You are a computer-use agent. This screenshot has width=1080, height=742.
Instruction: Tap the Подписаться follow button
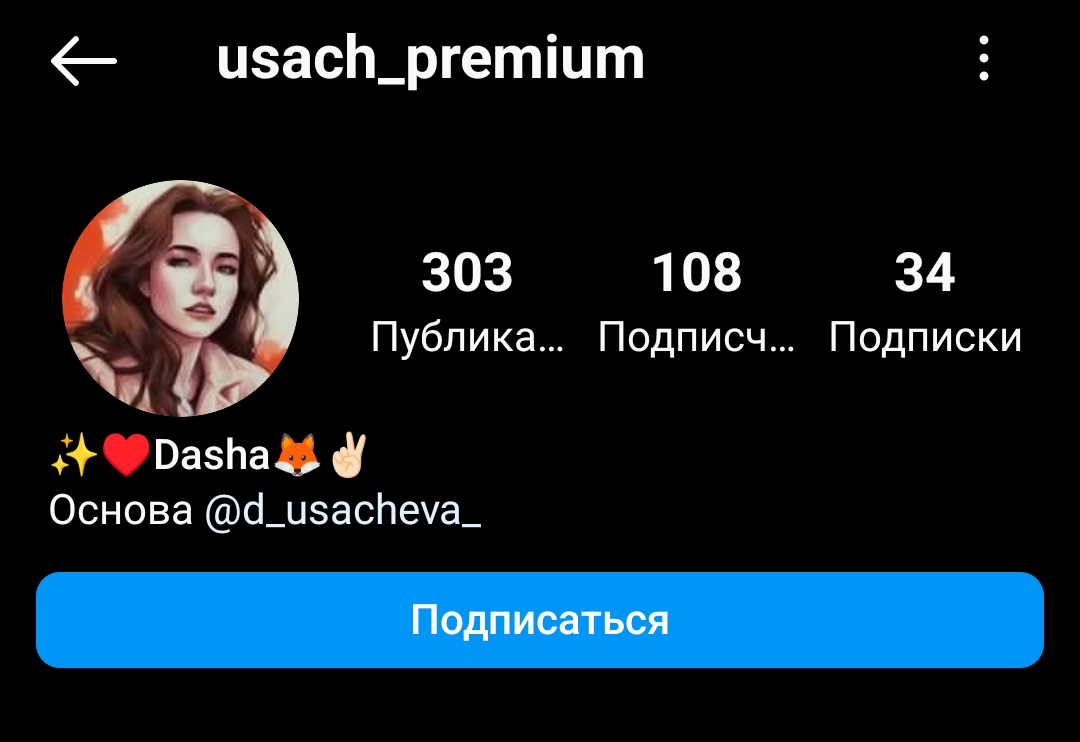(540, 620)
